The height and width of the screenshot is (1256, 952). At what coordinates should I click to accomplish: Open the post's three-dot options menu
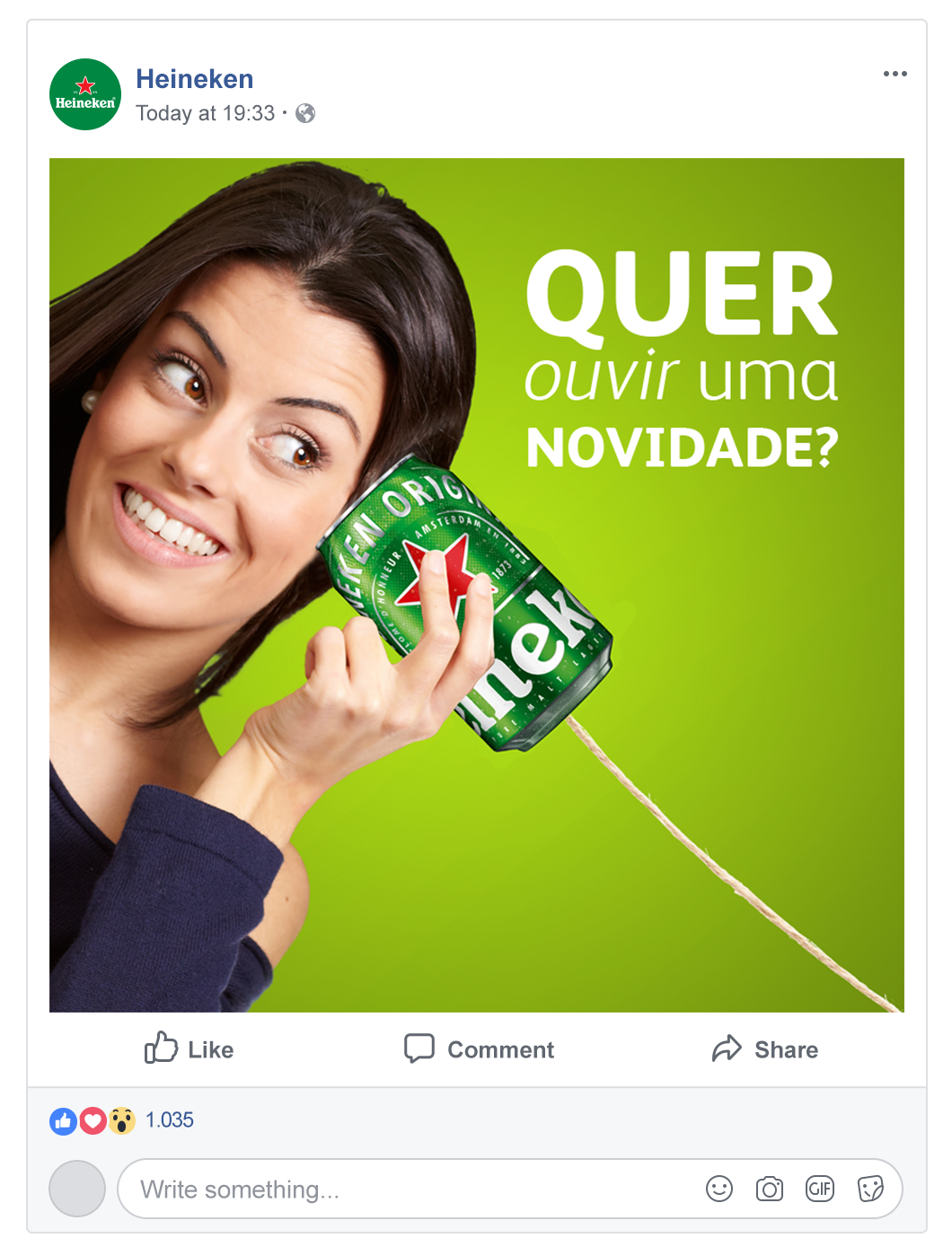(895, 74)
